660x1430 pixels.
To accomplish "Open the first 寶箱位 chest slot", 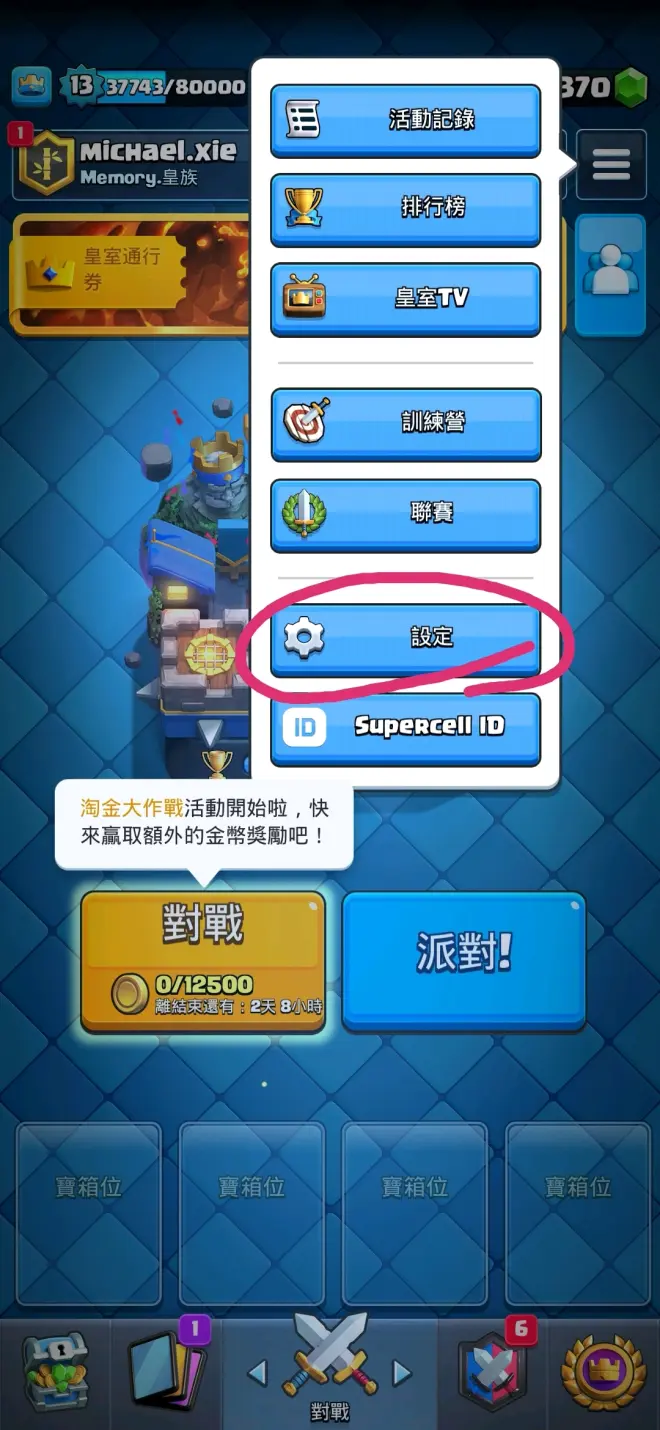I will point(88,1197).
